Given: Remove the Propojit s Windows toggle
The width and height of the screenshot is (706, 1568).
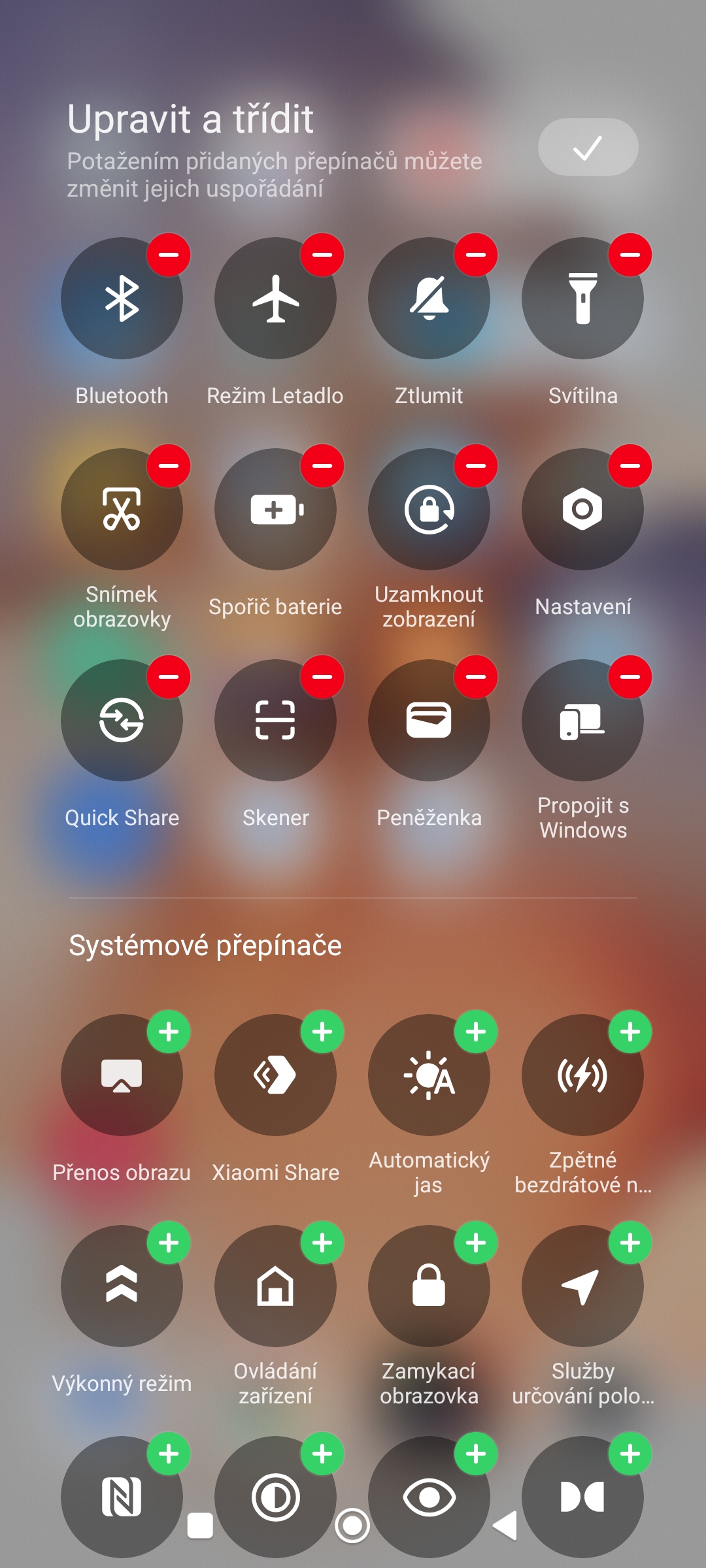Looking at the screenshot, I should coord(630,677).
